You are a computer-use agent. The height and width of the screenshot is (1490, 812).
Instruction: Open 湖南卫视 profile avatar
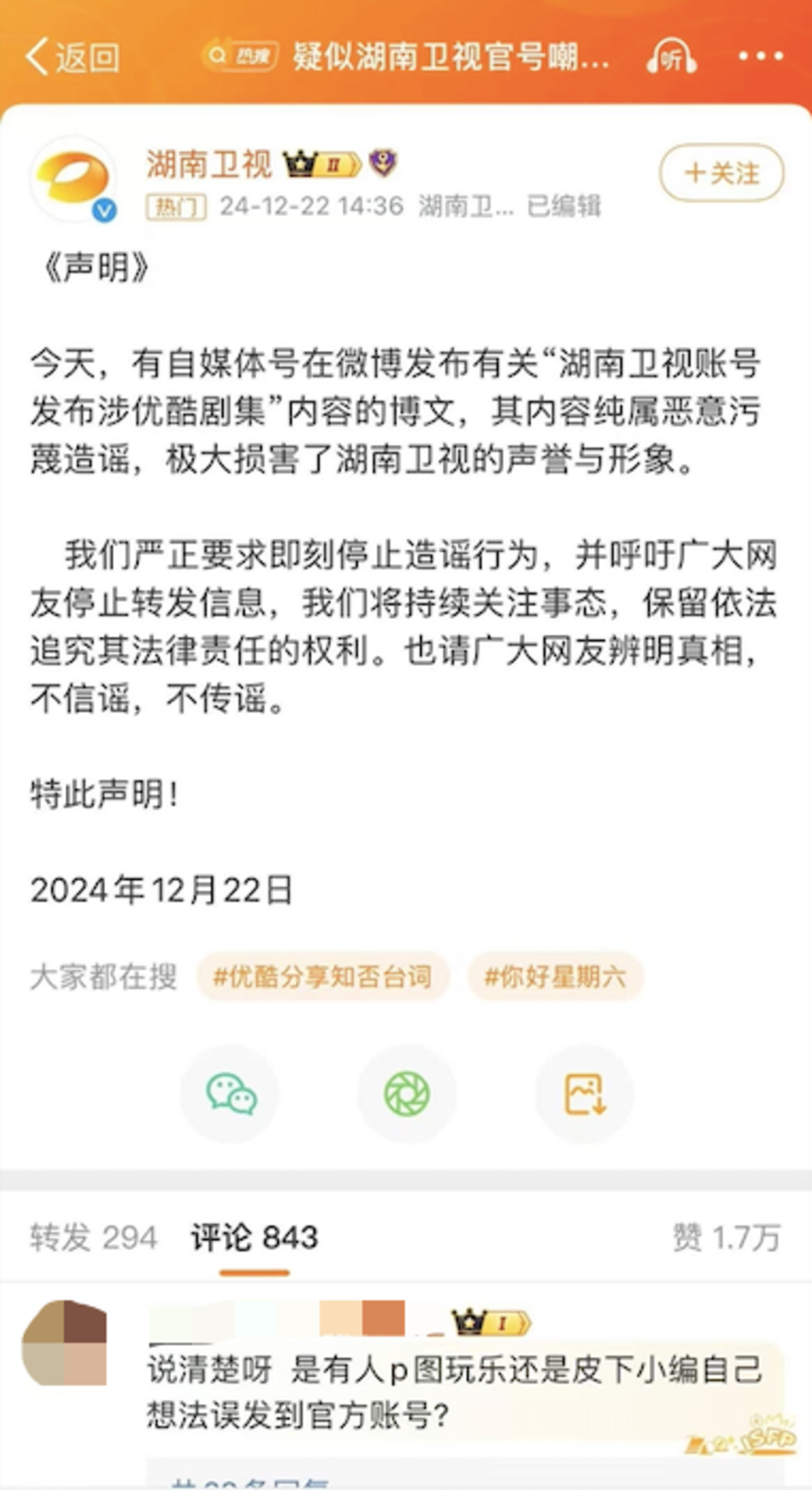(73, 179)
